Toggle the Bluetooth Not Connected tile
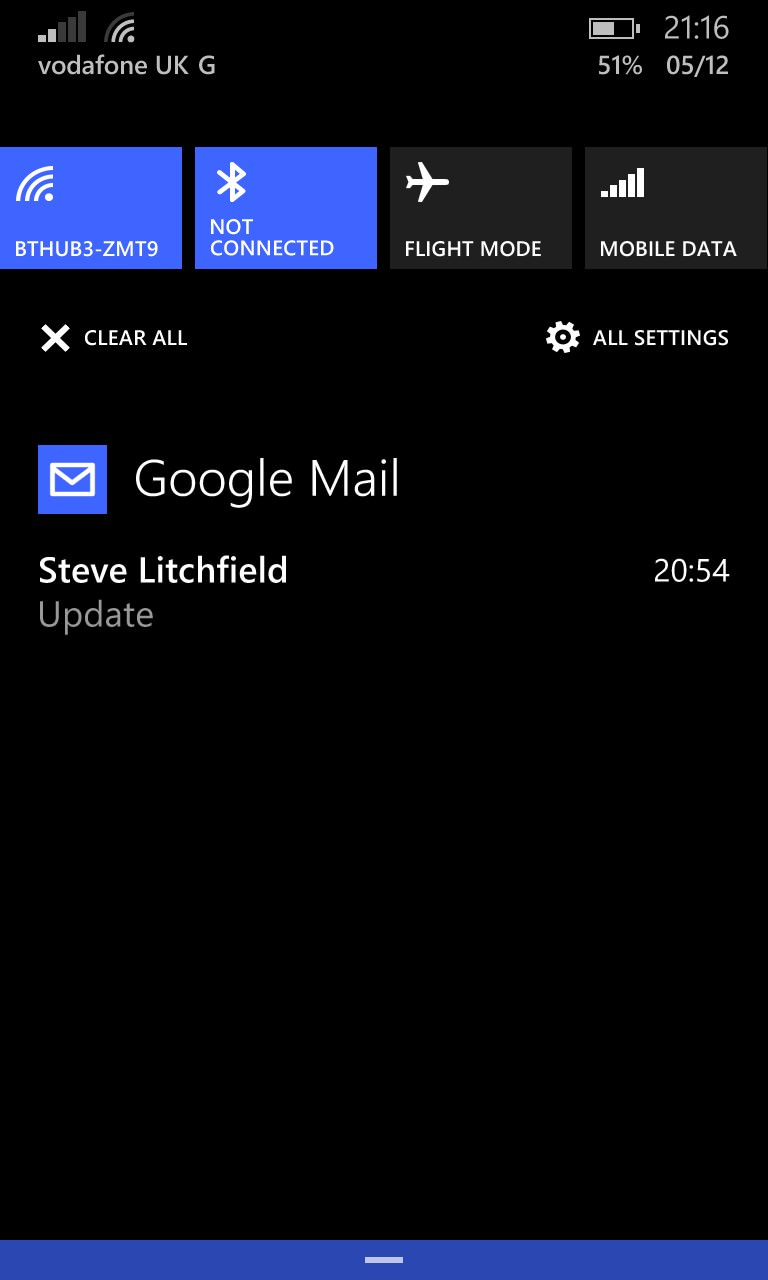Screen dimensions: 768x1280 click(x=286, y=208)
